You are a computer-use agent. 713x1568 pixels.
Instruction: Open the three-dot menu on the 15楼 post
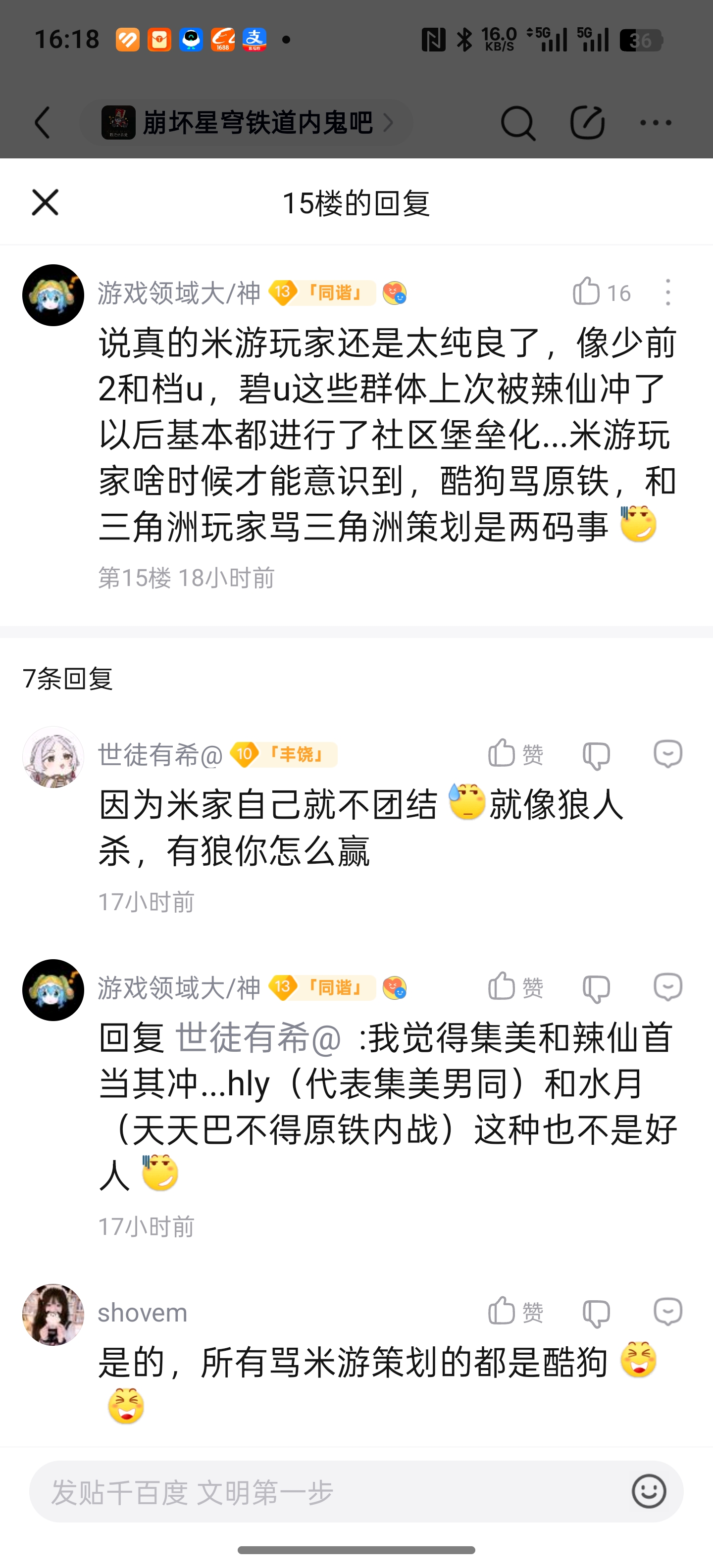click(668, 292)
